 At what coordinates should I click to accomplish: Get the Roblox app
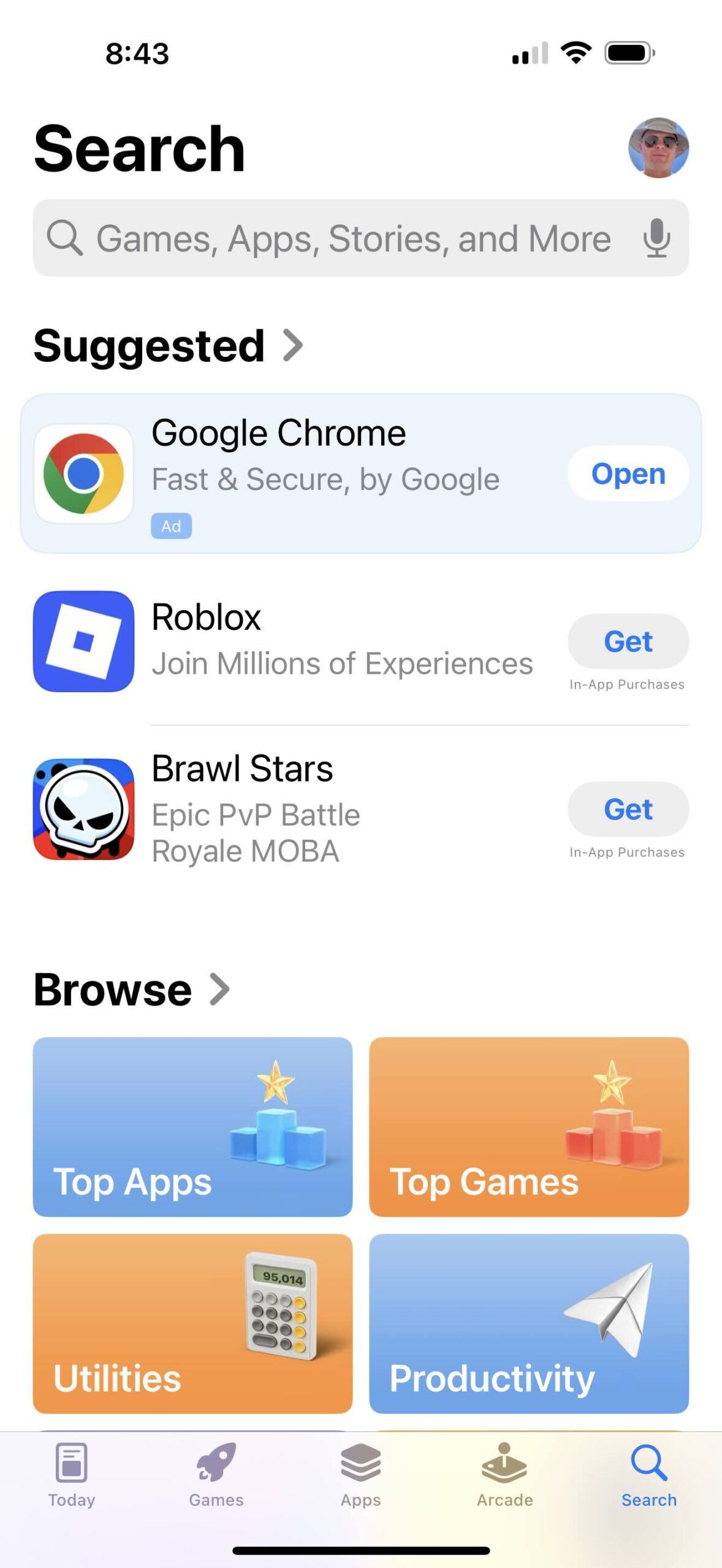pos(628,641)
